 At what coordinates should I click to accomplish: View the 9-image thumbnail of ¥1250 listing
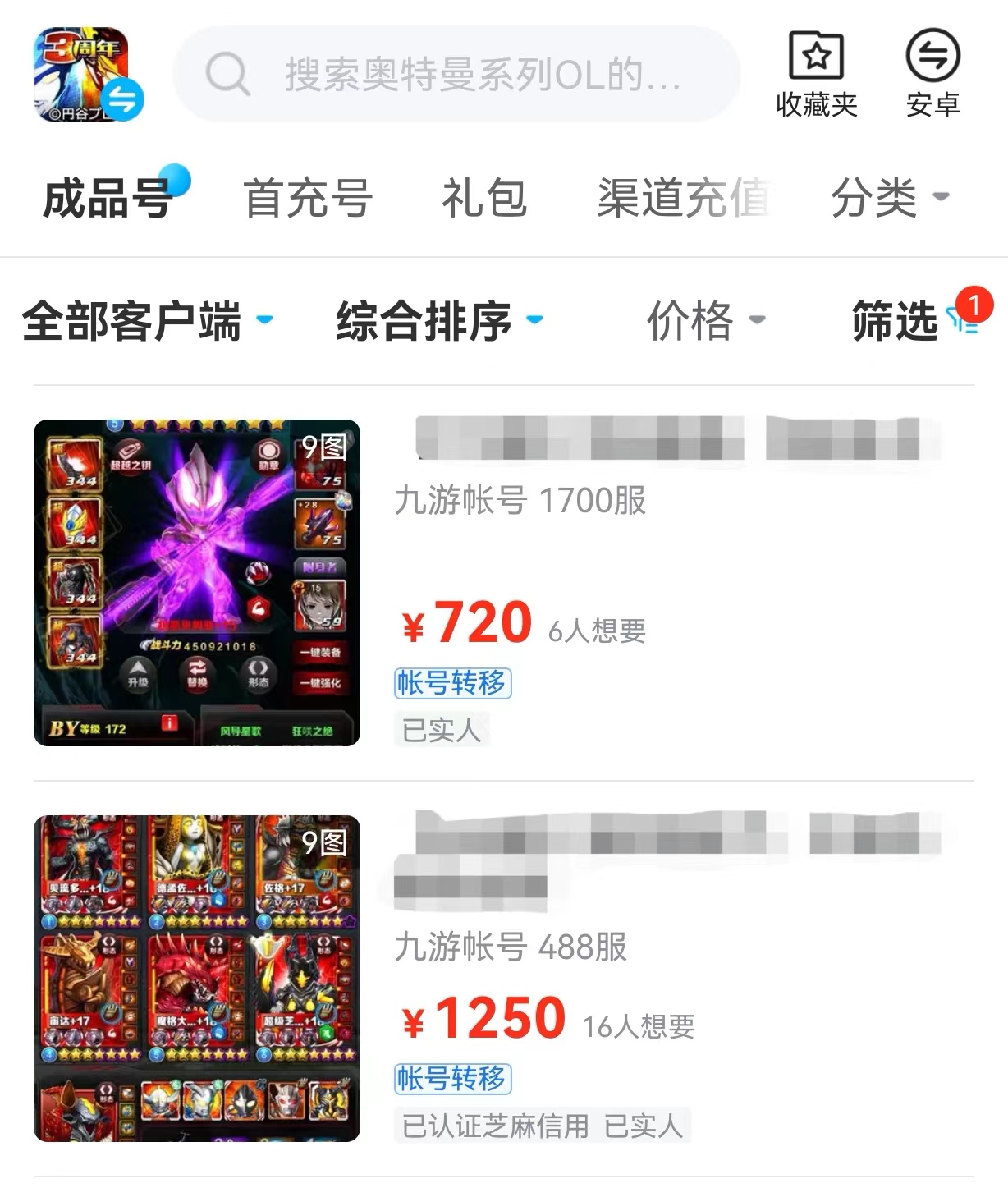(197, 979)
